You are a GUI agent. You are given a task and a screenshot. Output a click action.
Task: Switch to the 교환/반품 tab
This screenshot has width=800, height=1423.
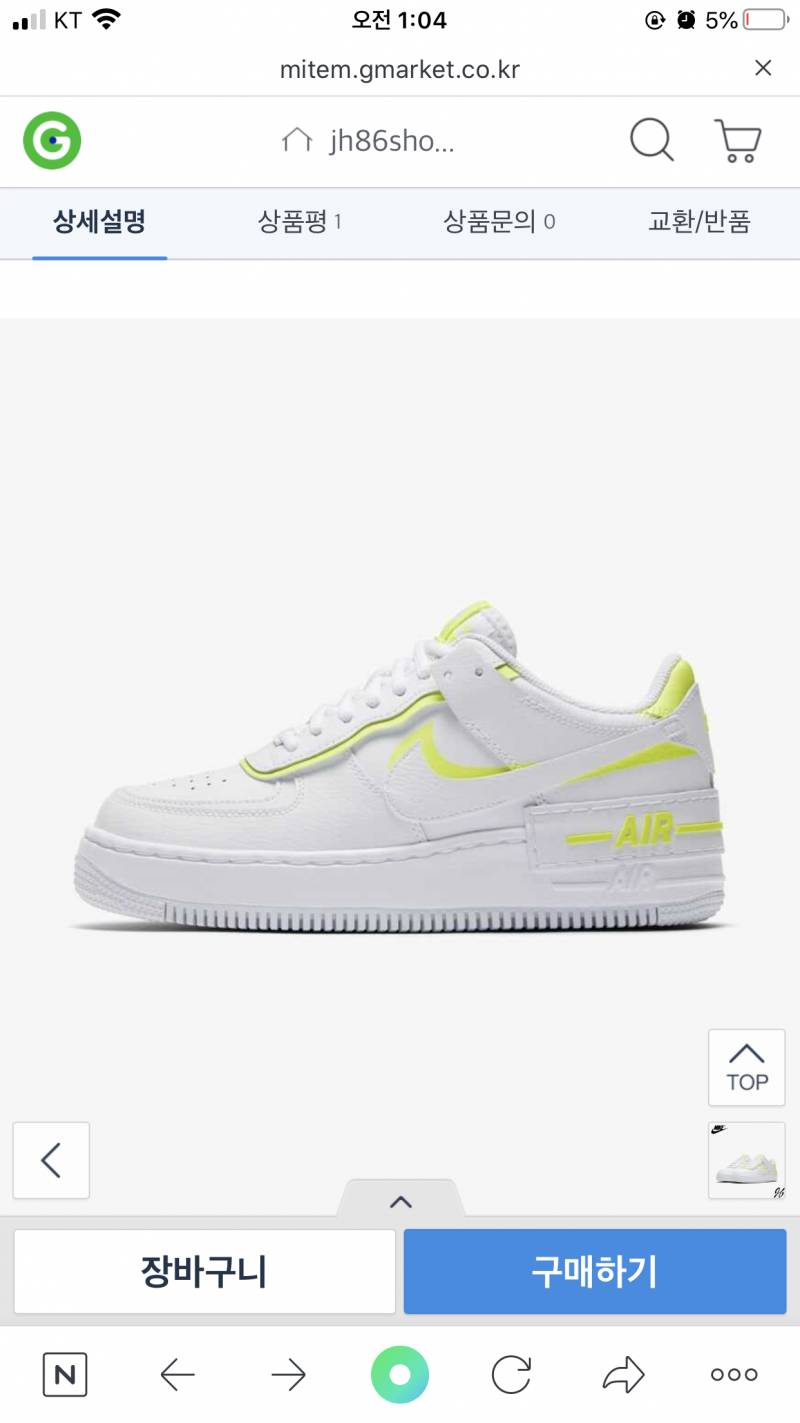pyautogui.click(x=699, y=222)
